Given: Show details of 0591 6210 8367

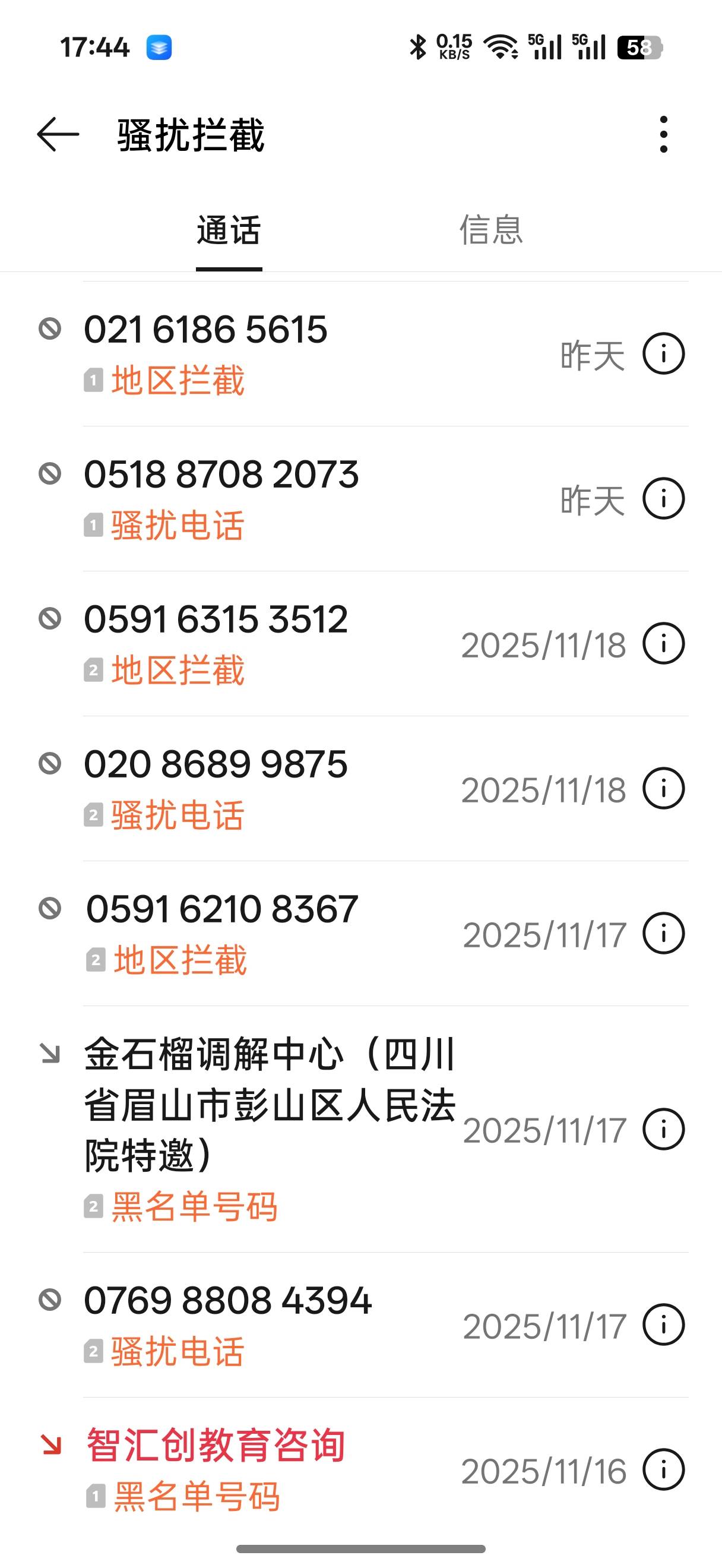Looking at the screenshot, I should point(664,933).
